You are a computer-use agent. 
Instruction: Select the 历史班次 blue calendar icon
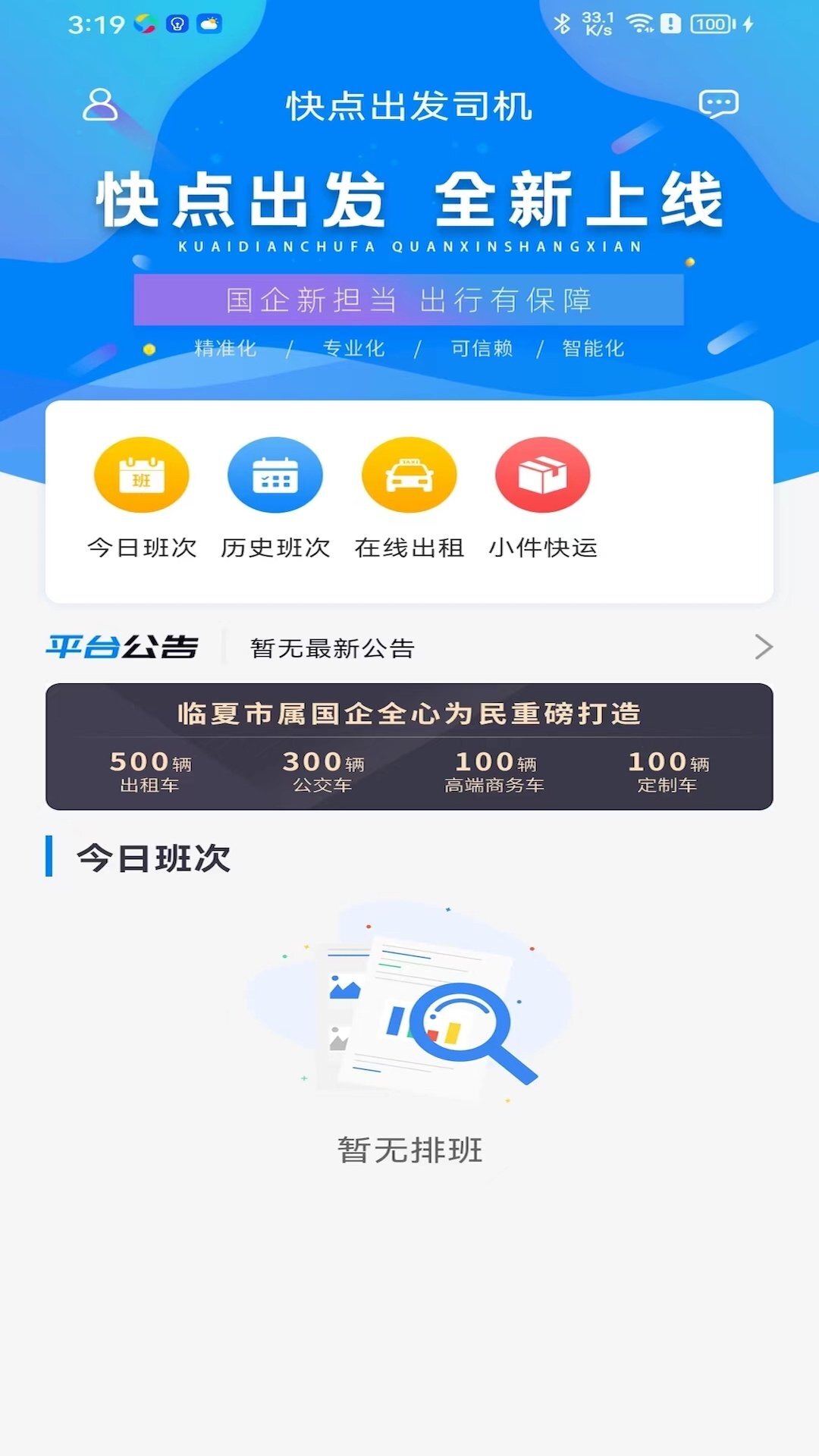tap(275, 474)
